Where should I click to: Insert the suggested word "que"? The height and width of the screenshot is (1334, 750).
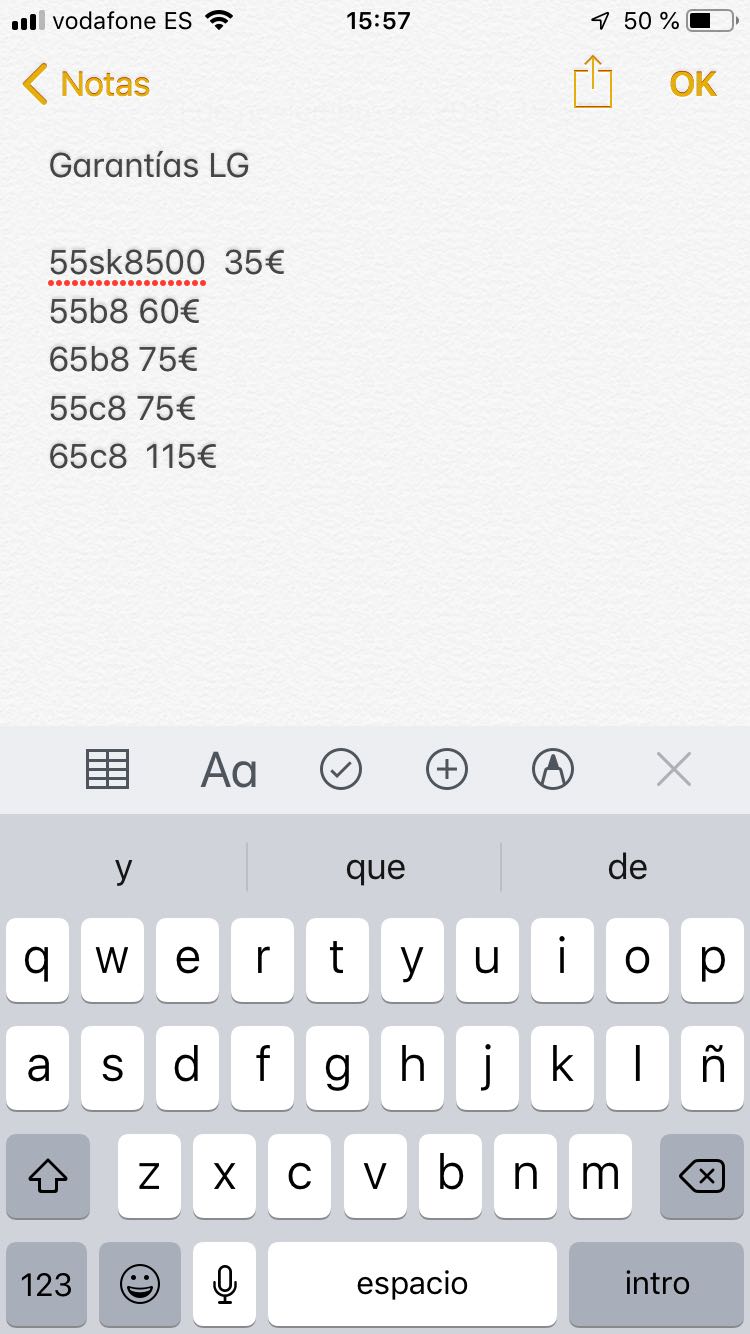375,867
